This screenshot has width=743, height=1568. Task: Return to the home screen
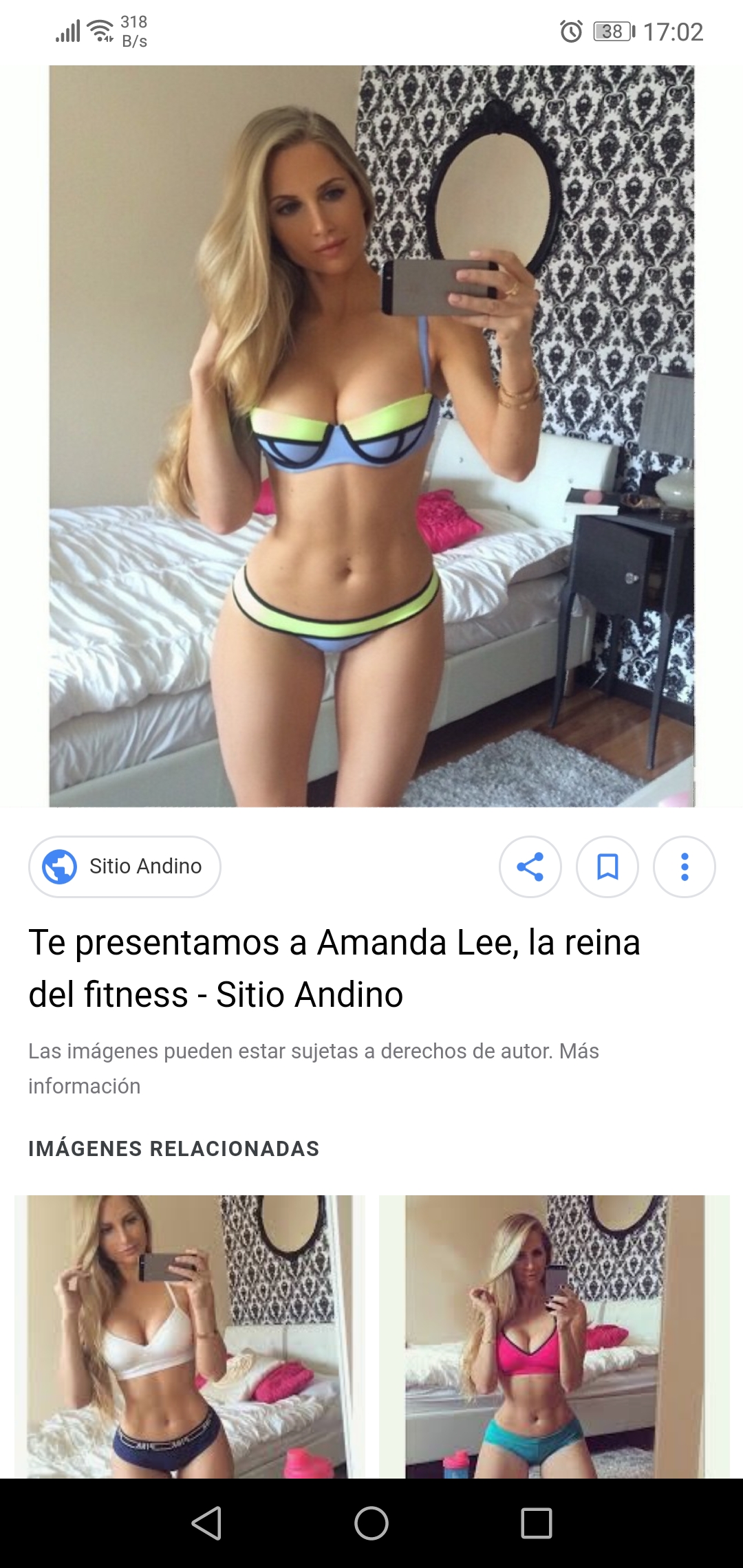tap(371, 1523)
